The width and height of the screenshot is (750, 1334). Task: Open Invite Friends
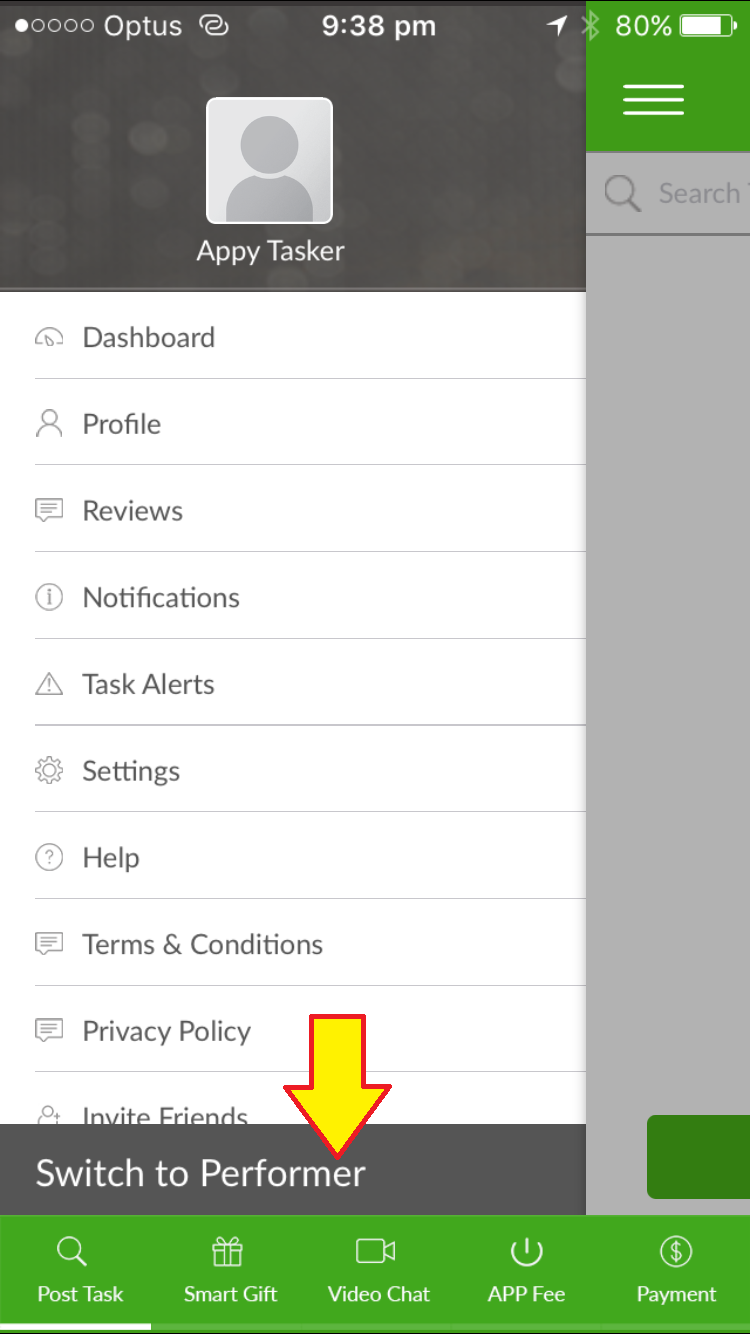[163, 1113]
